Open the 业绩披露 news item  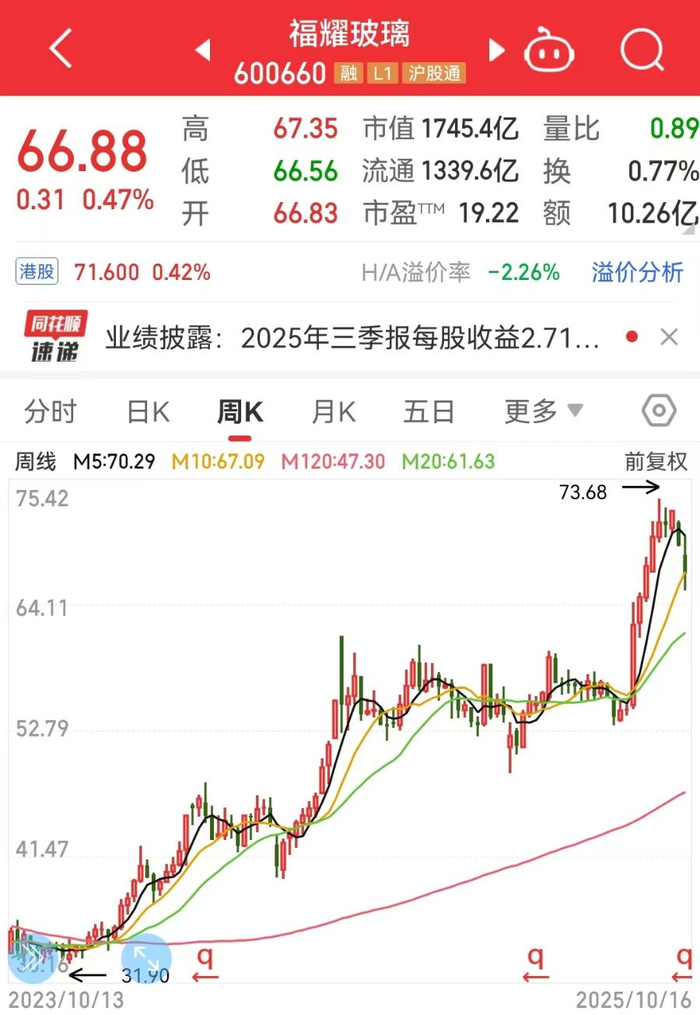click(x=352, y=338)
